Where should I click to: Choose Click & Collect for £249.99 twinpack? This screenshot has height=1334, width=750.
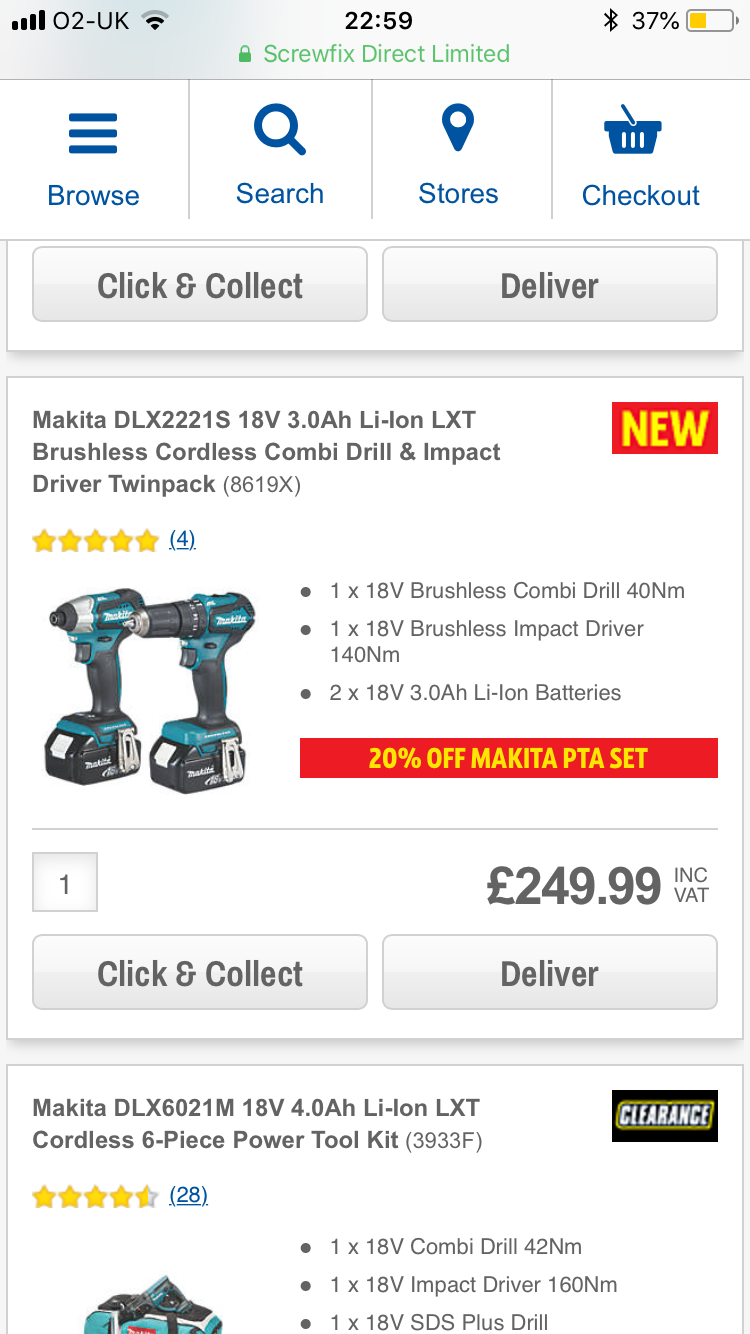tap(200, 973)
